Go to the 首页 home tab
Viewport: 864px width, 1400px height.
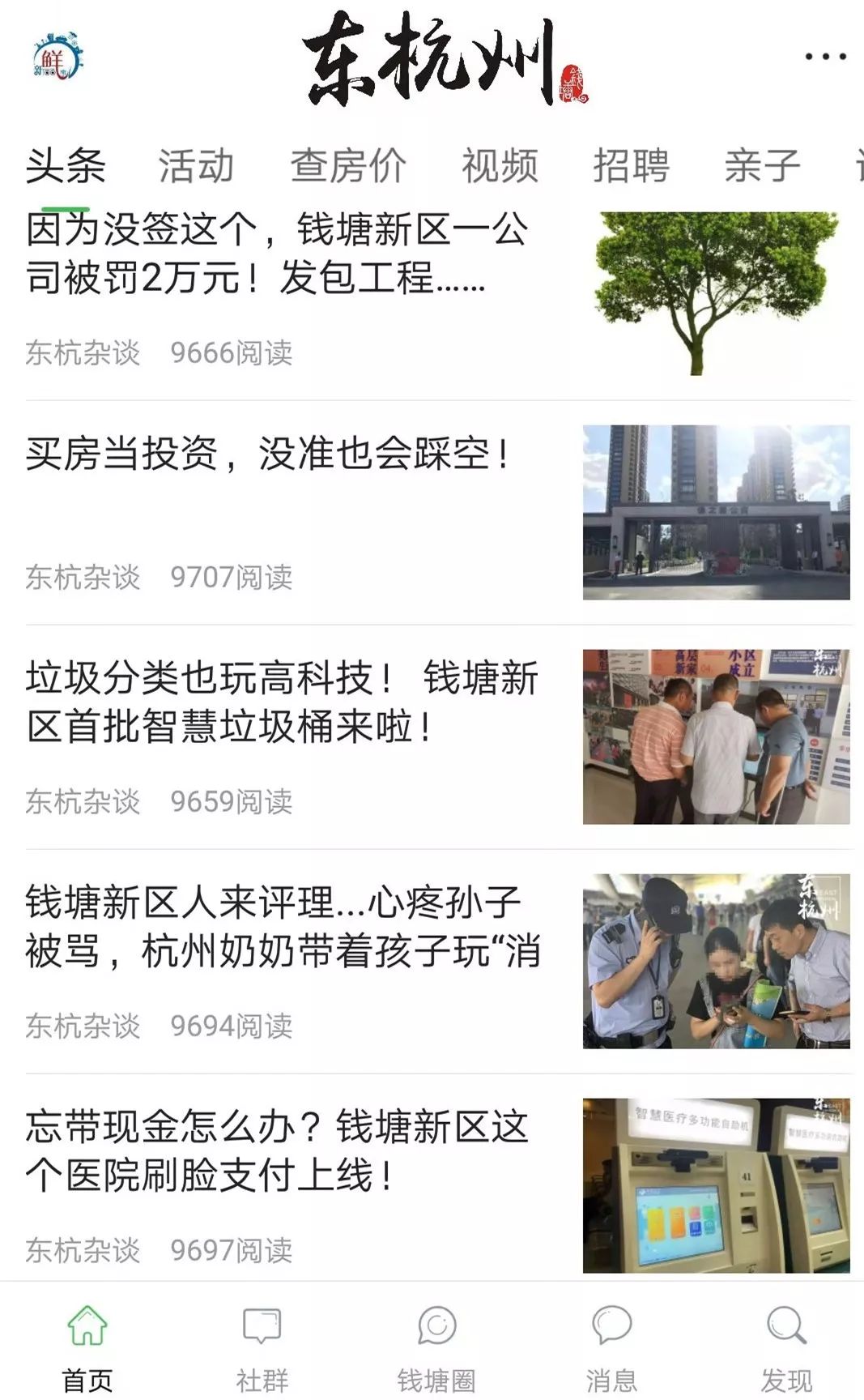pos(87,1345)
